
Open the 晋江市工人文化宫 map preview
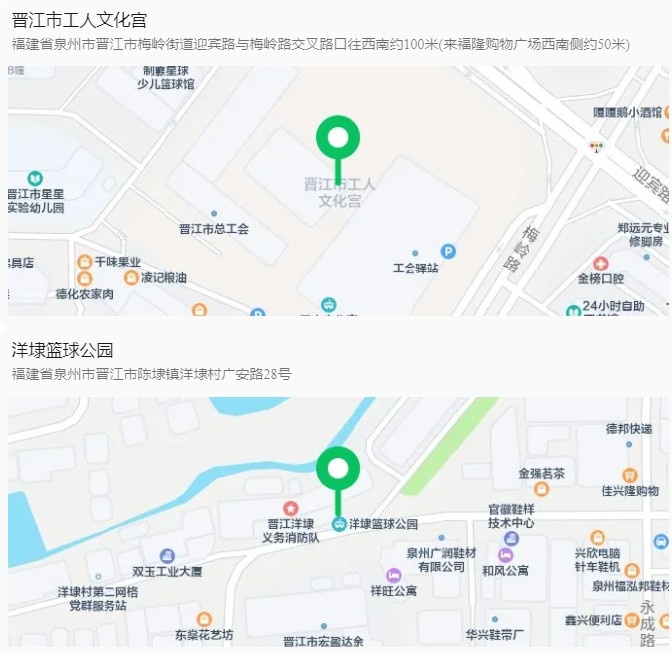(x=338, y=190)
